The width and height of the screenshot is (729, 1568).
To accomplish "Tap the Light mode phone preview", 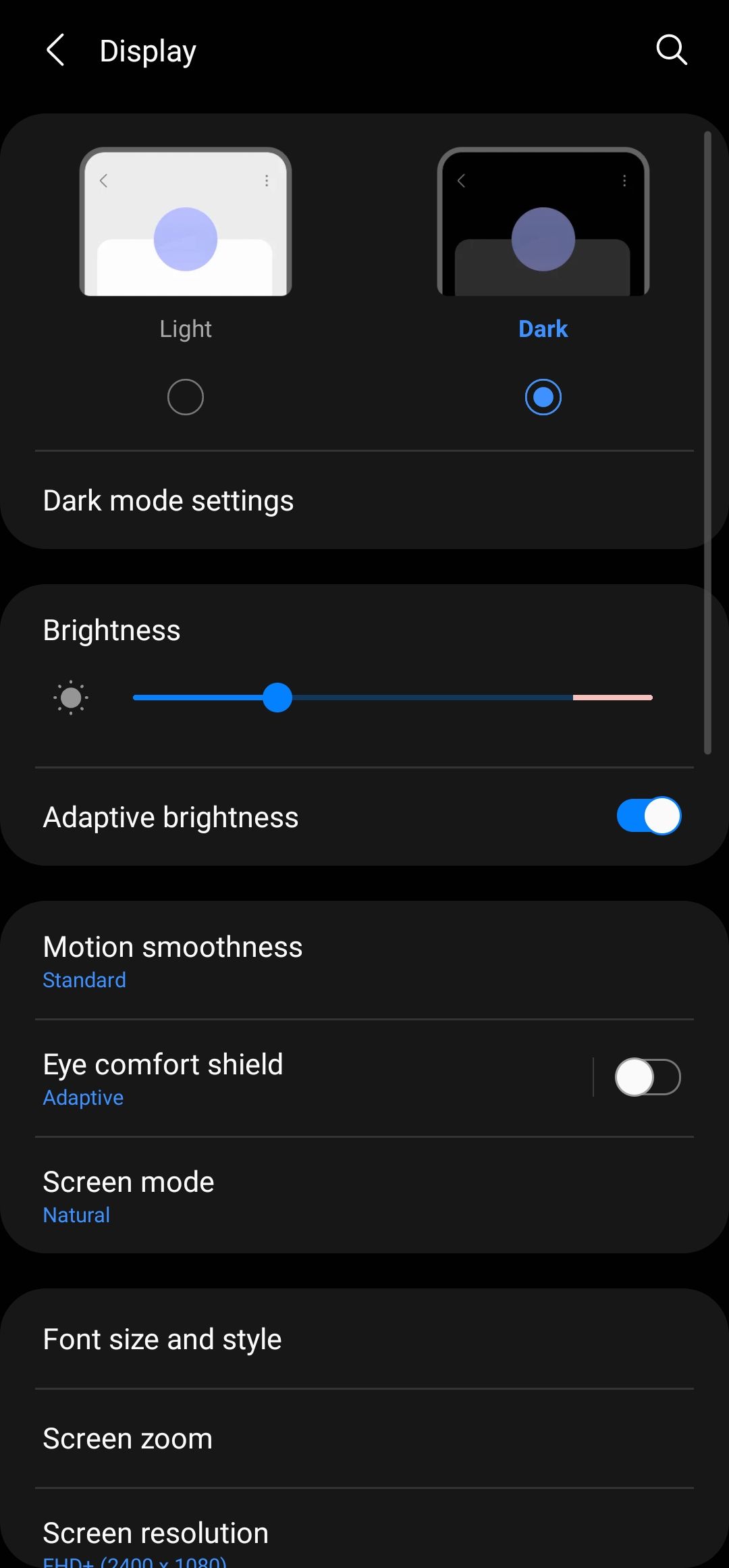I will pyautogui.click(x=186, y=223).
